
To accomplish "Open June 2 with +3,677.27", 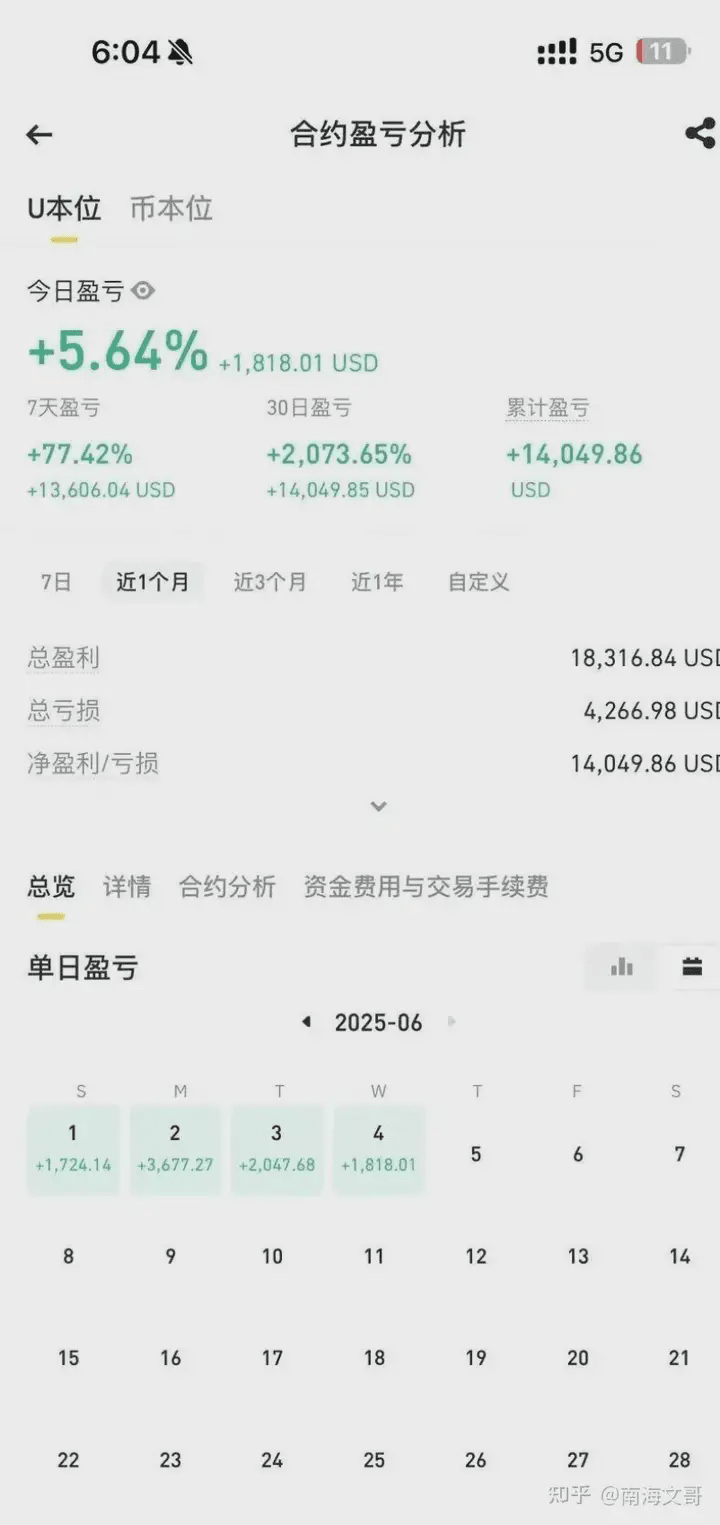I will [x=175, y=1149].
